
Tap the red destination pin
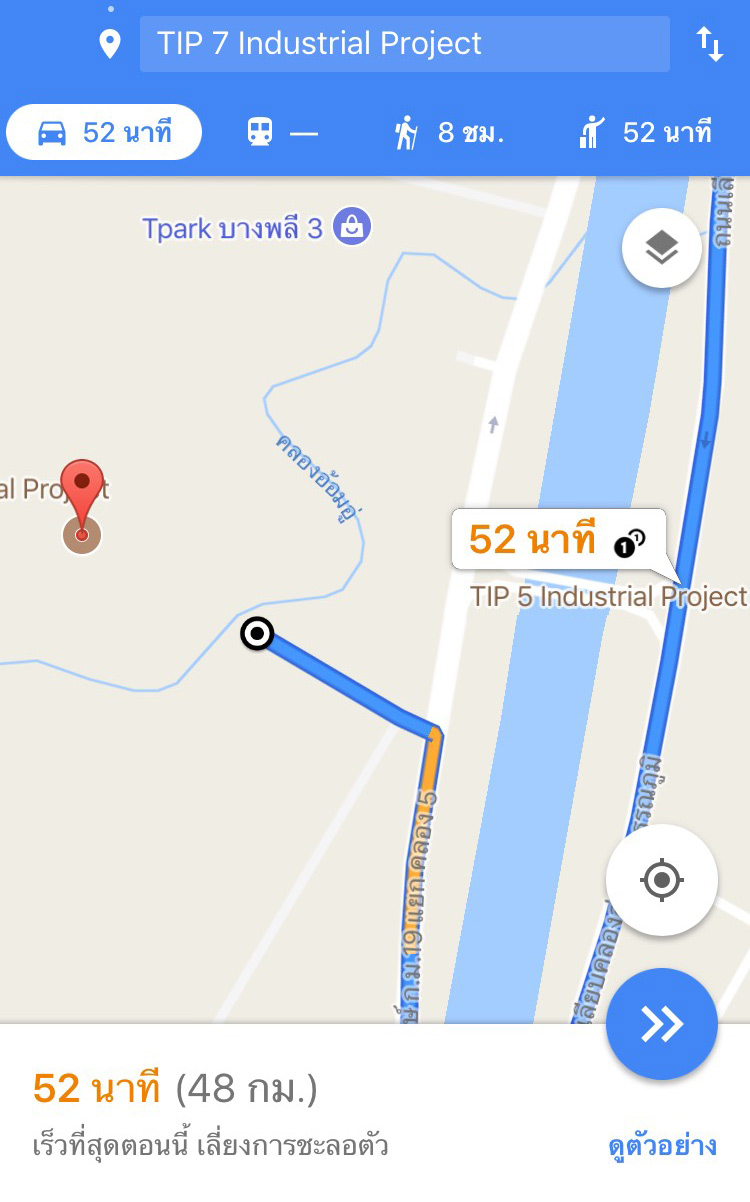[x=82, y=492]
